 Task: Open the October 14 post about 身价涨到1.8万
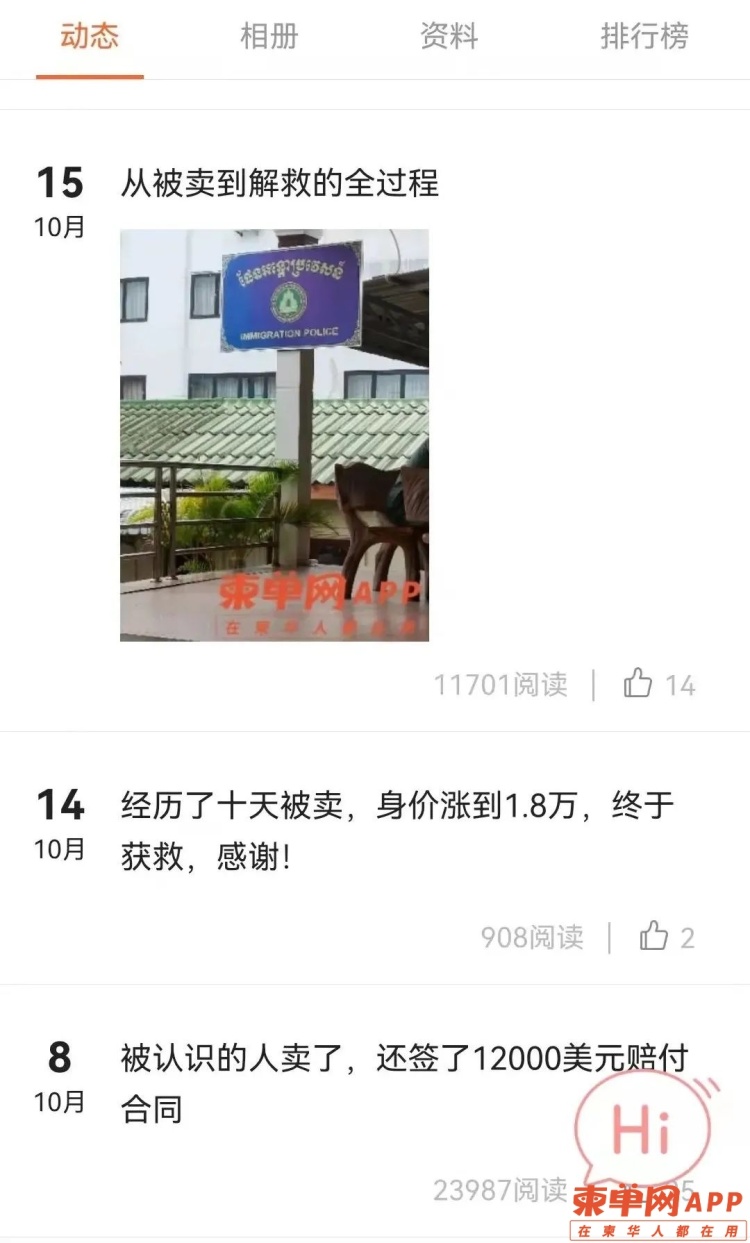click(397, 829)
